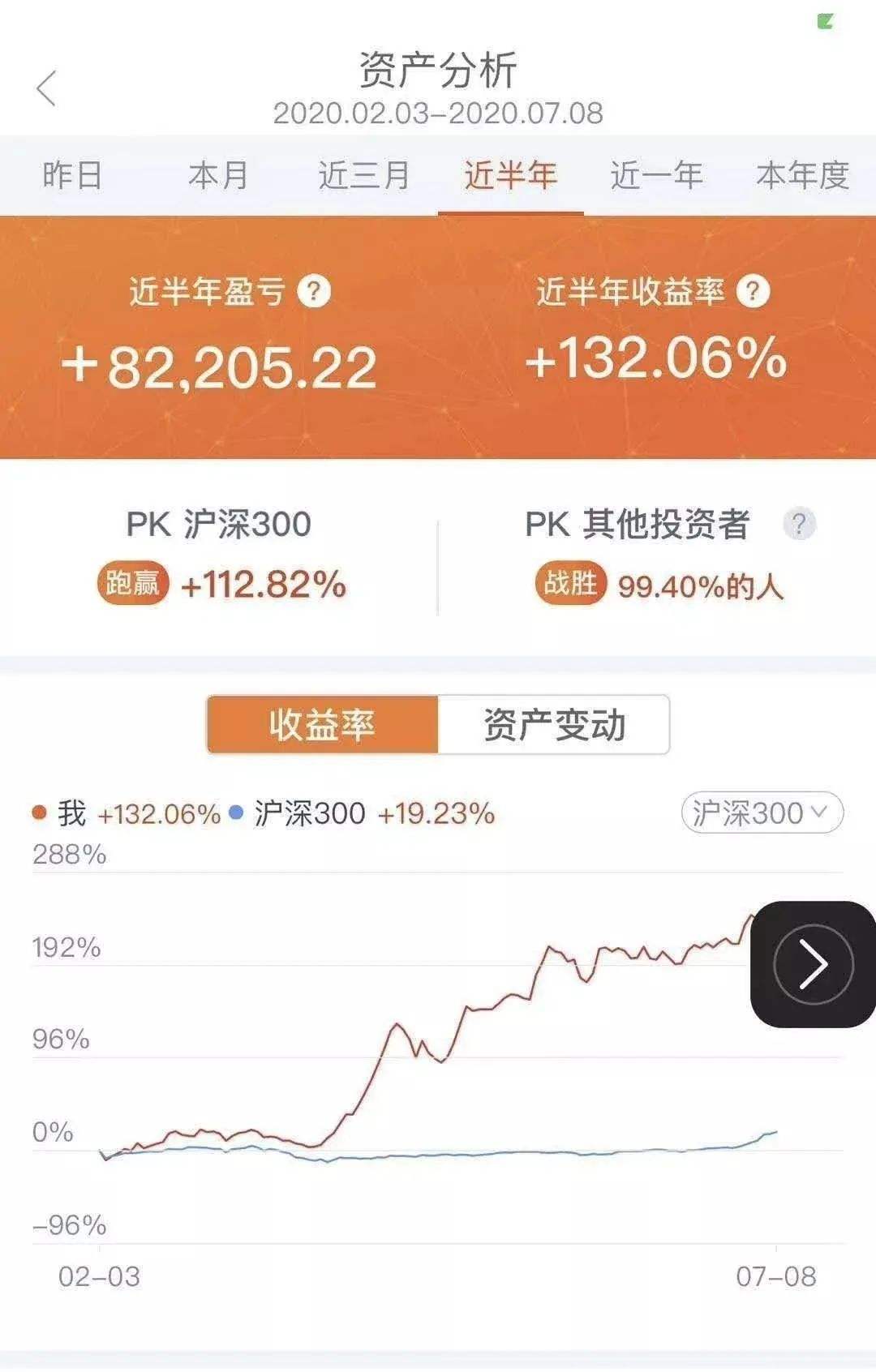876x1372 pixels.
Task: Expand the benchmark selector chevron
Action: pos(821,812)
